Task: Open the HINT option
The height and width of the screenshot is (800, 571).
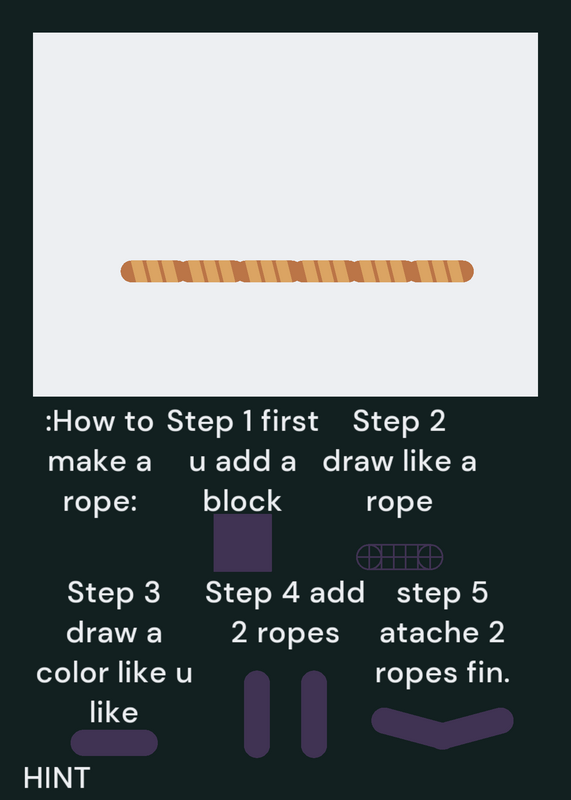Action: 57,778
